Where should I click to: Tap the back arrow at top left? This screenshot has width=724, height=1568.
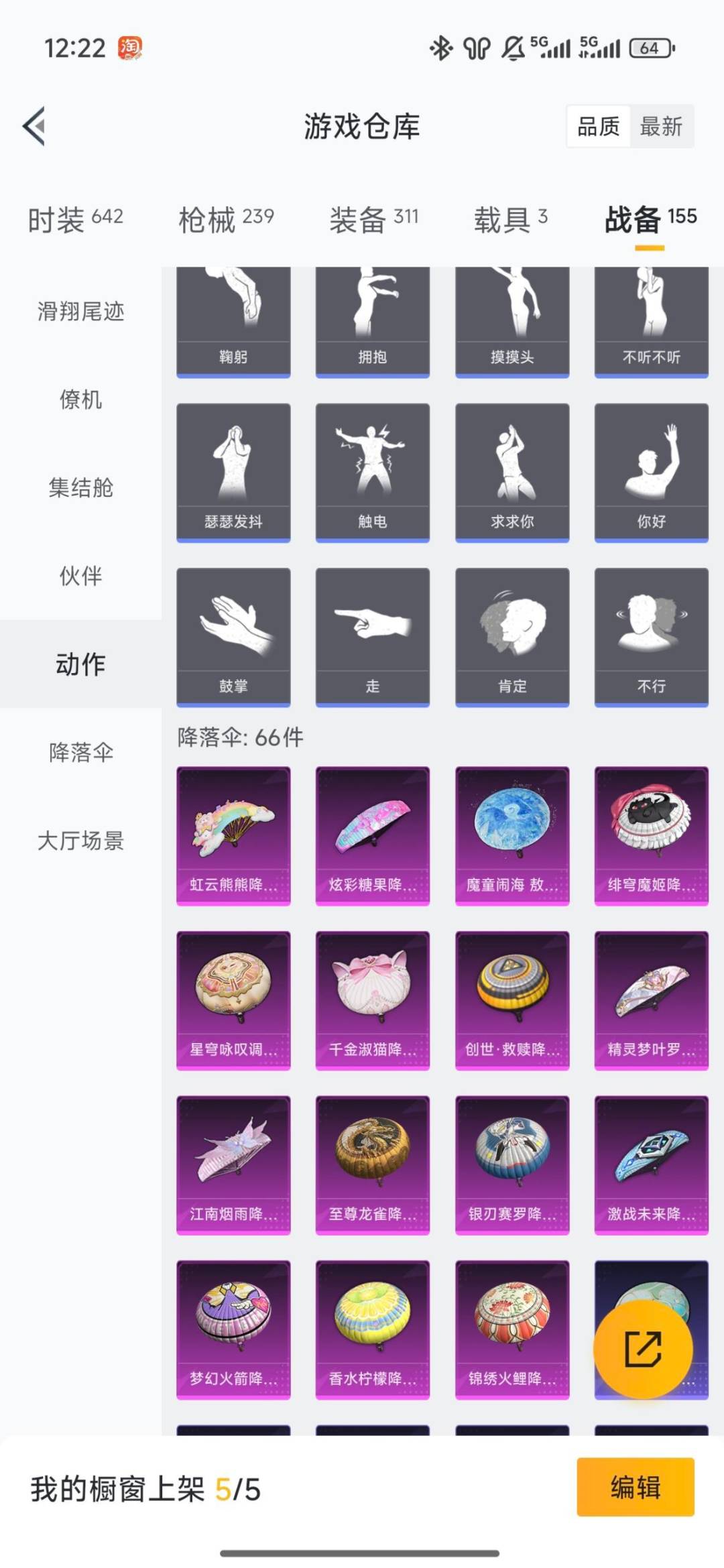coord(34,127)
